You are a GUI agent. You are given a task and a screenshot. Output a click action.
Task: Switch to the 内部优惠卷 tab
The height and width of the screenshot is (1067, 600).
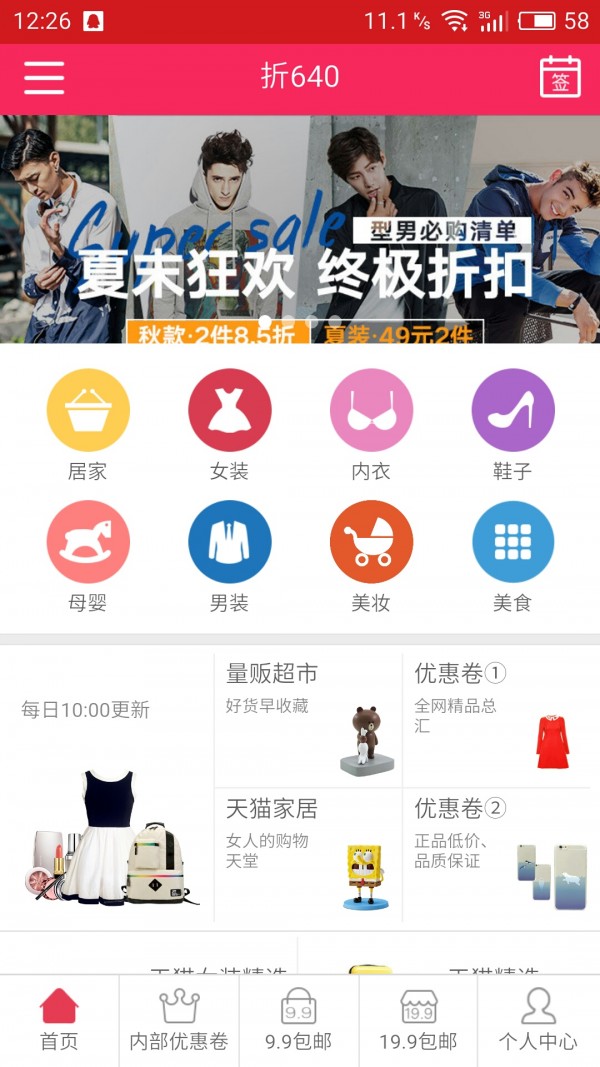tap(179, 1021)
